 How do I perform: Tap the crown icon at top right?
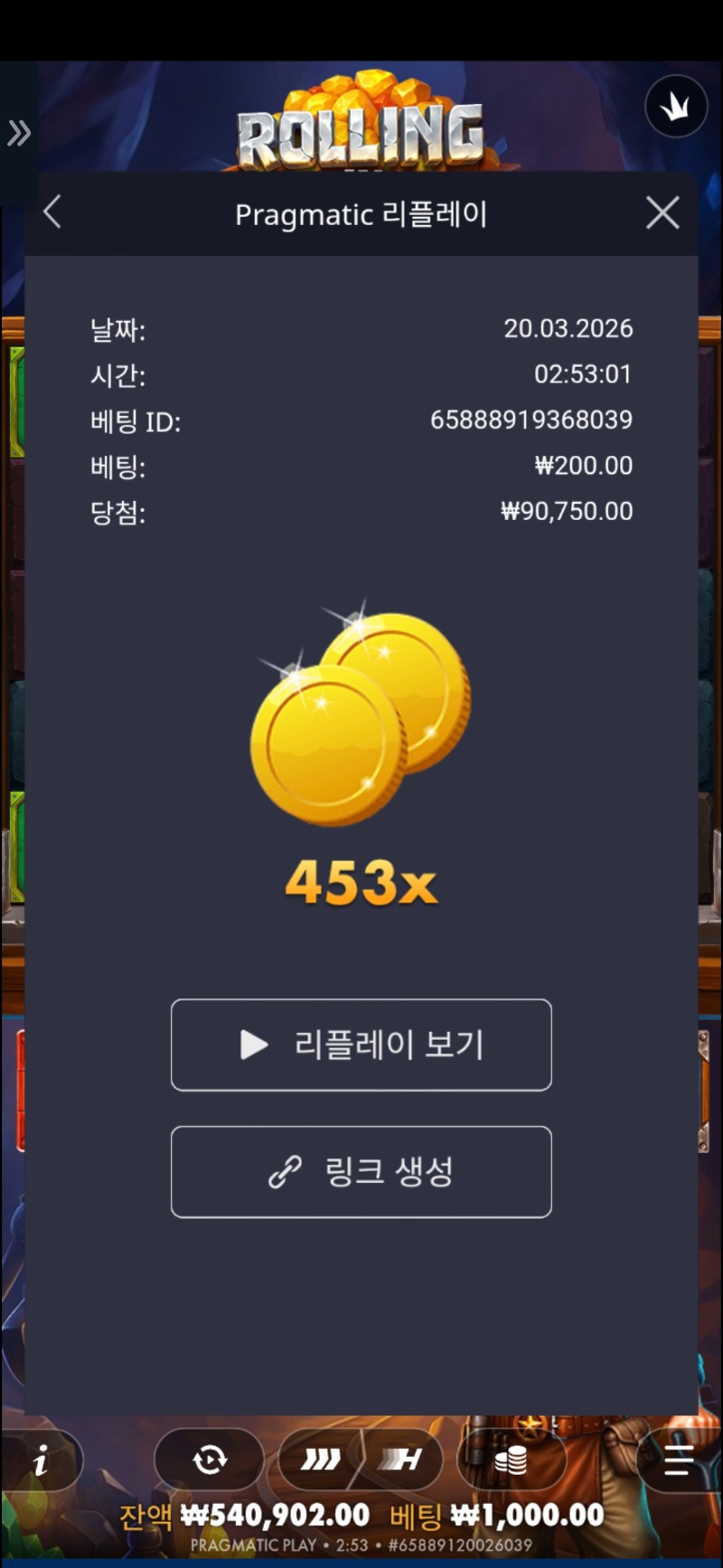(x=675, y=108)
